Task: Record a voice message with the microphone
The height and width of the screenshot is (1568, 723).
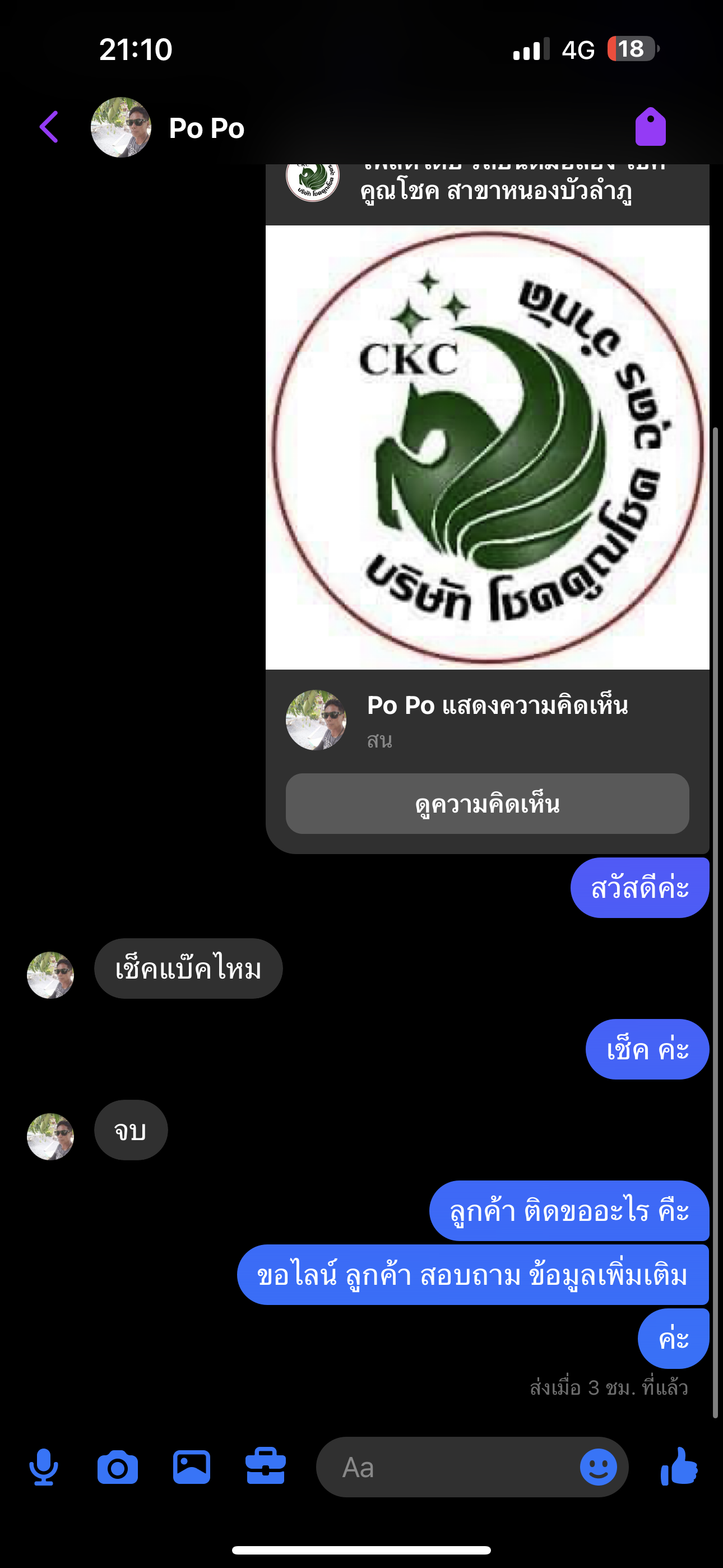Action: [43, 1467]
